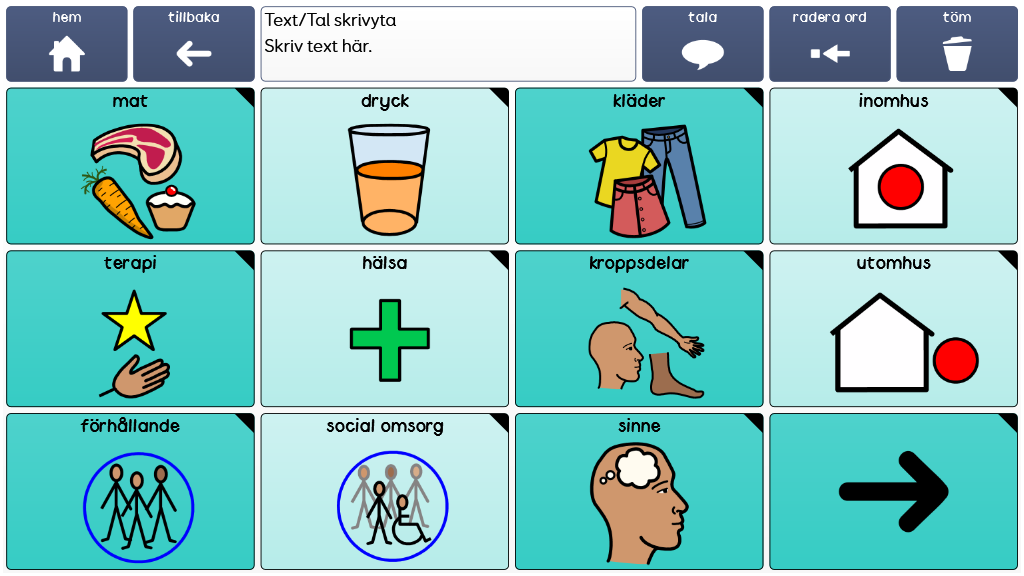The image size is (1024, 576).
Task: Delete last word with radera ord
Action: coord(829,44)
